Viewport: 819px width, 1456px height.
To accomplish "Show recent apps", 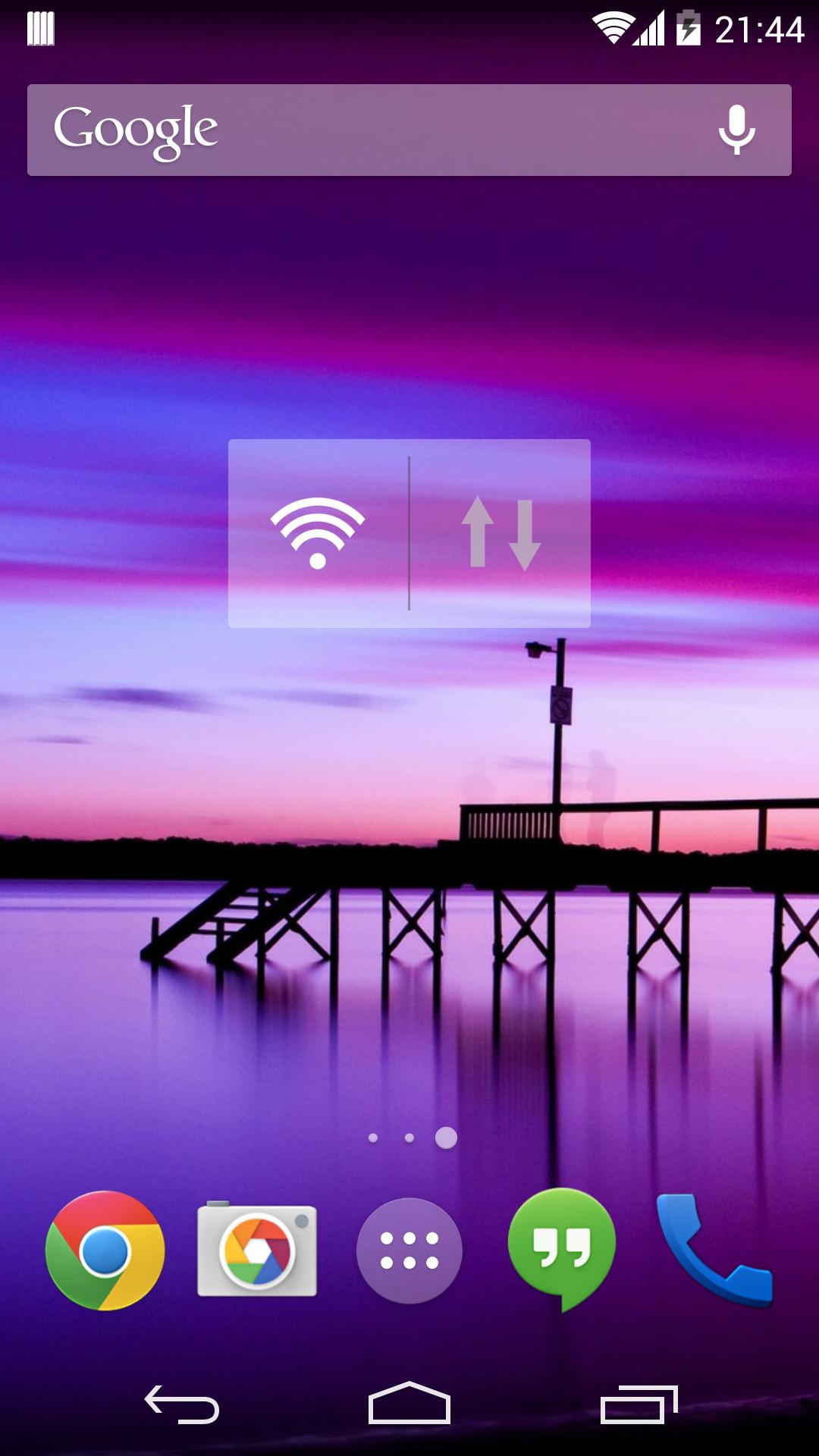I will pyautogui.click(x=639, y=1404).
